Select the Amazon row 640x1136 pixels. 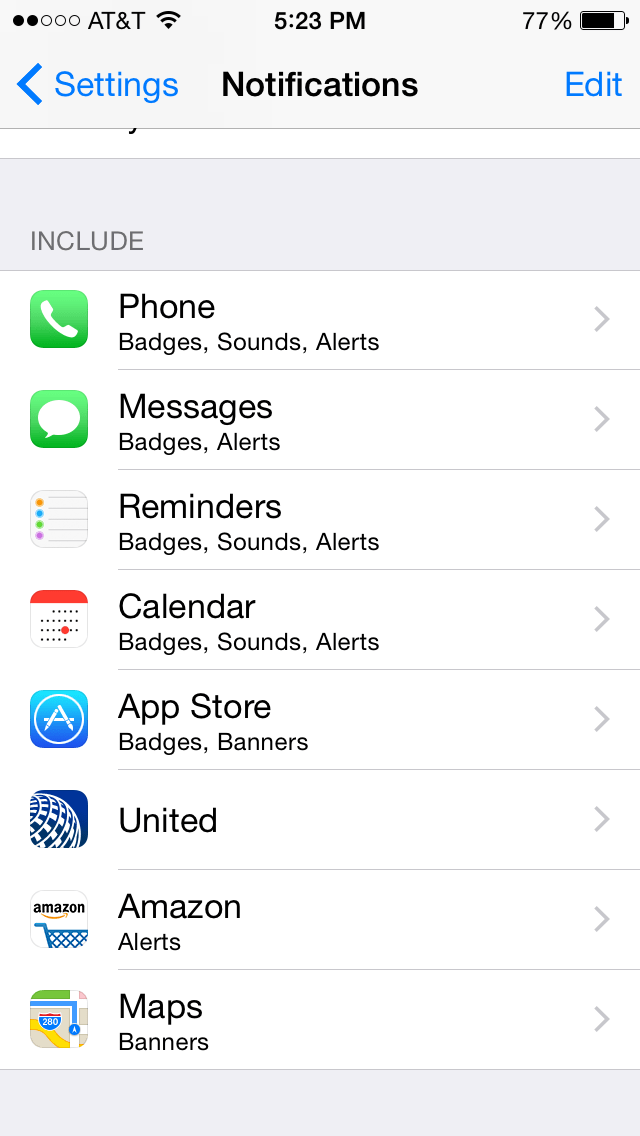click(x=320, y=920)
